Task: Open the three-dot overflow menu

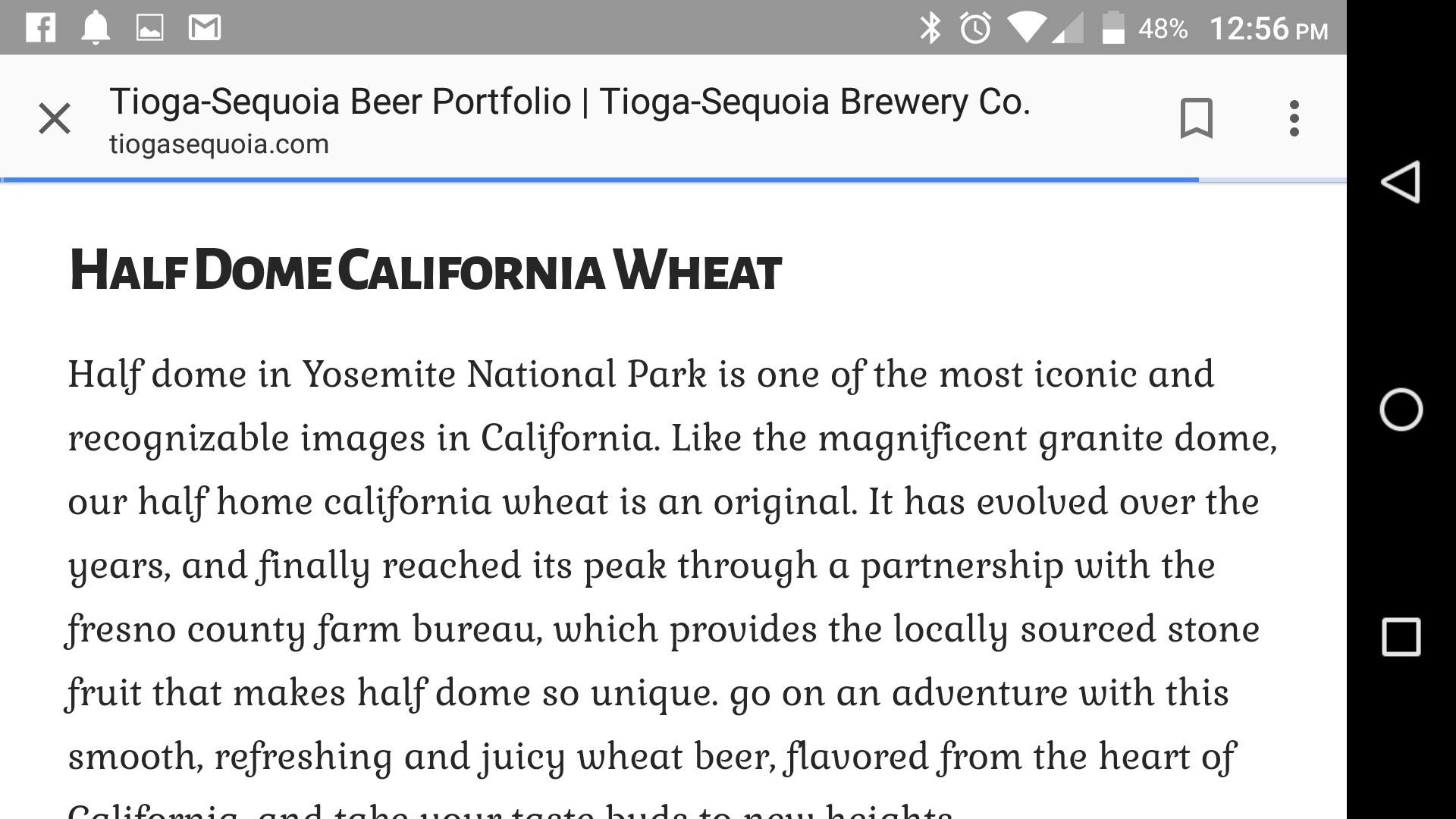Action: pos(1294,119)
